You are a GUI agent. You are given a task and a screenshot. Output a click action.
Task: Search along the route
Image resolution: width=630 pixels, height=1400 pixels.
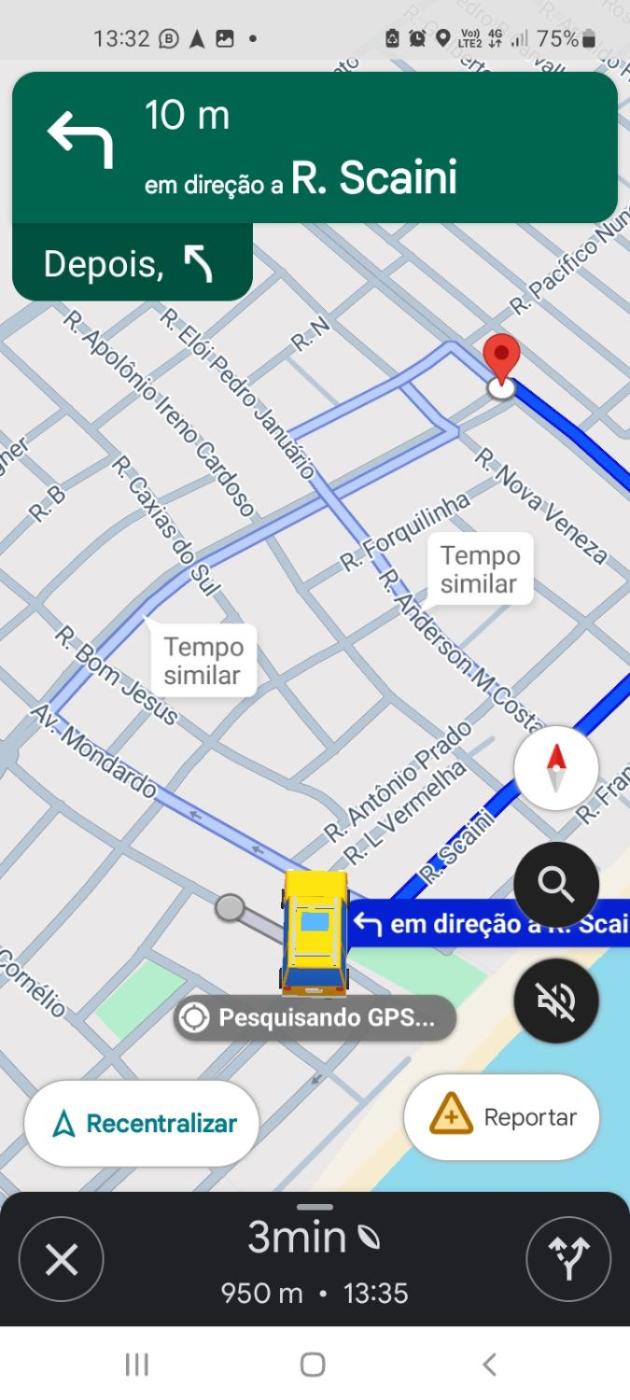click(556, 884)
